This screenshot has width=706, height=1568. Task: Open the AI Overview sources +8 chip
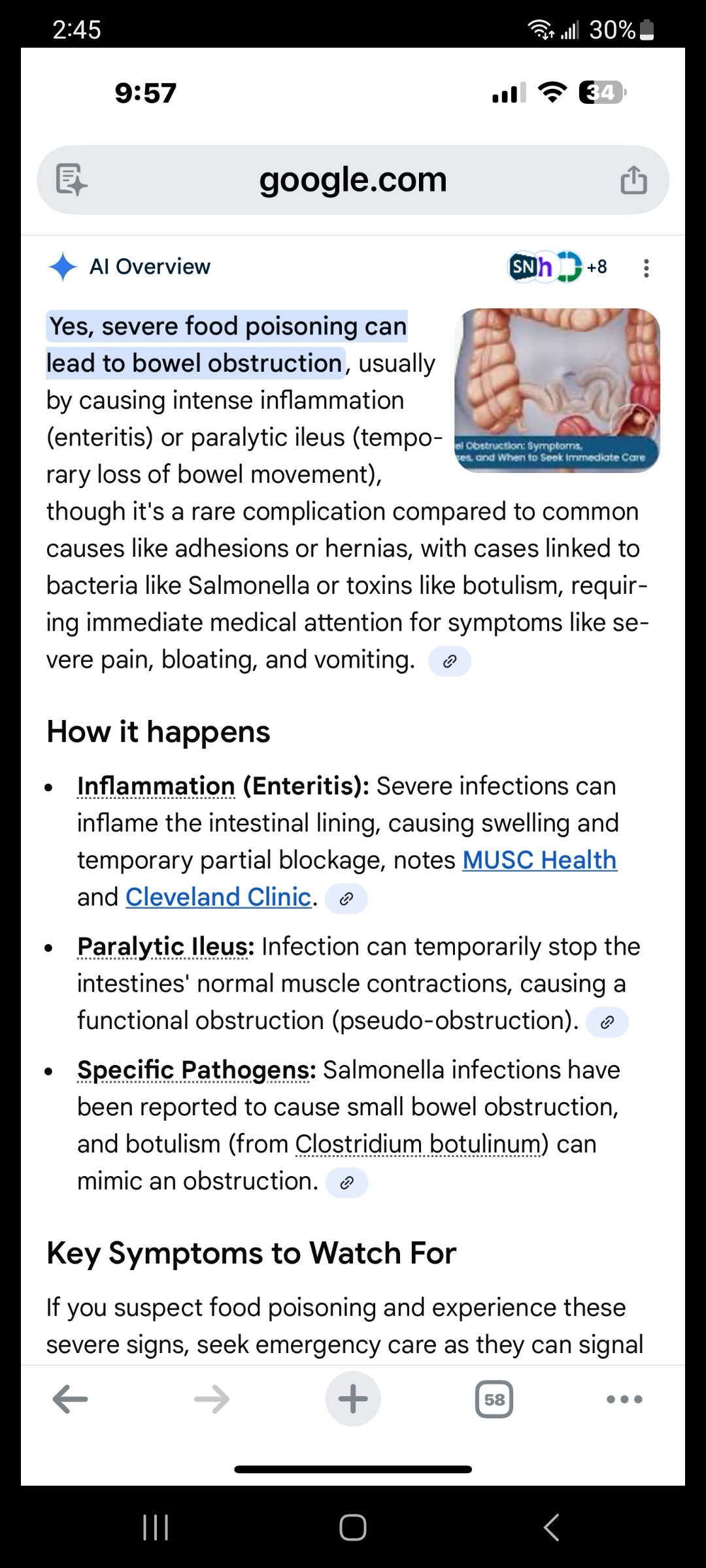pyautogui.click(x=560, y=267)
